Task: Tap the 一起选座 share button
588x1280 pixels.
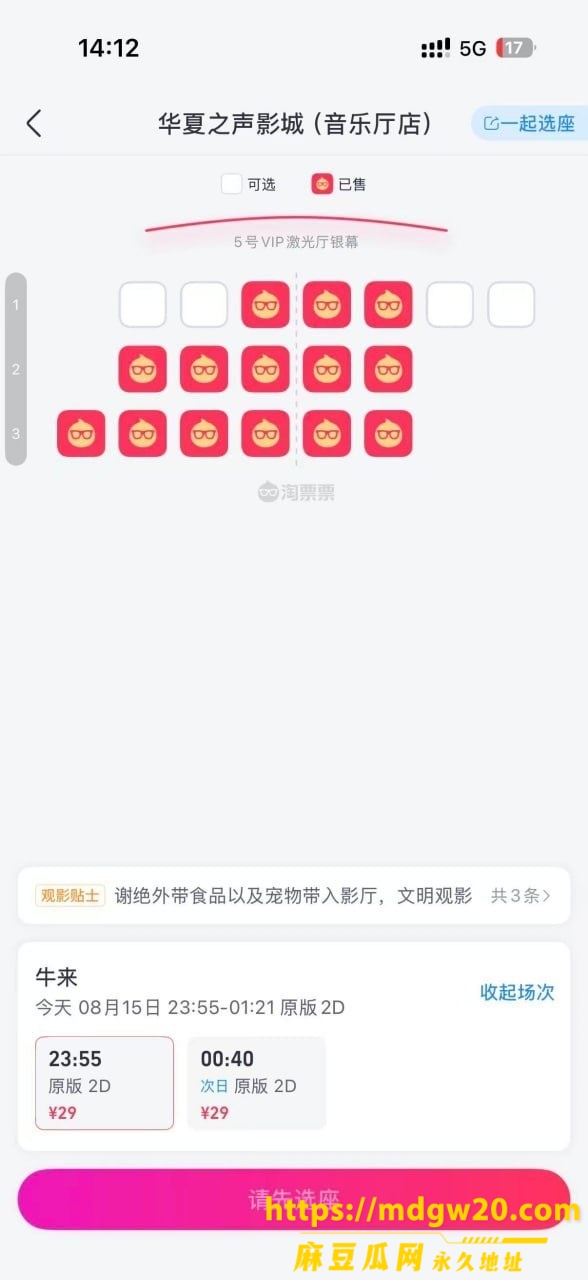Action: 530,123
